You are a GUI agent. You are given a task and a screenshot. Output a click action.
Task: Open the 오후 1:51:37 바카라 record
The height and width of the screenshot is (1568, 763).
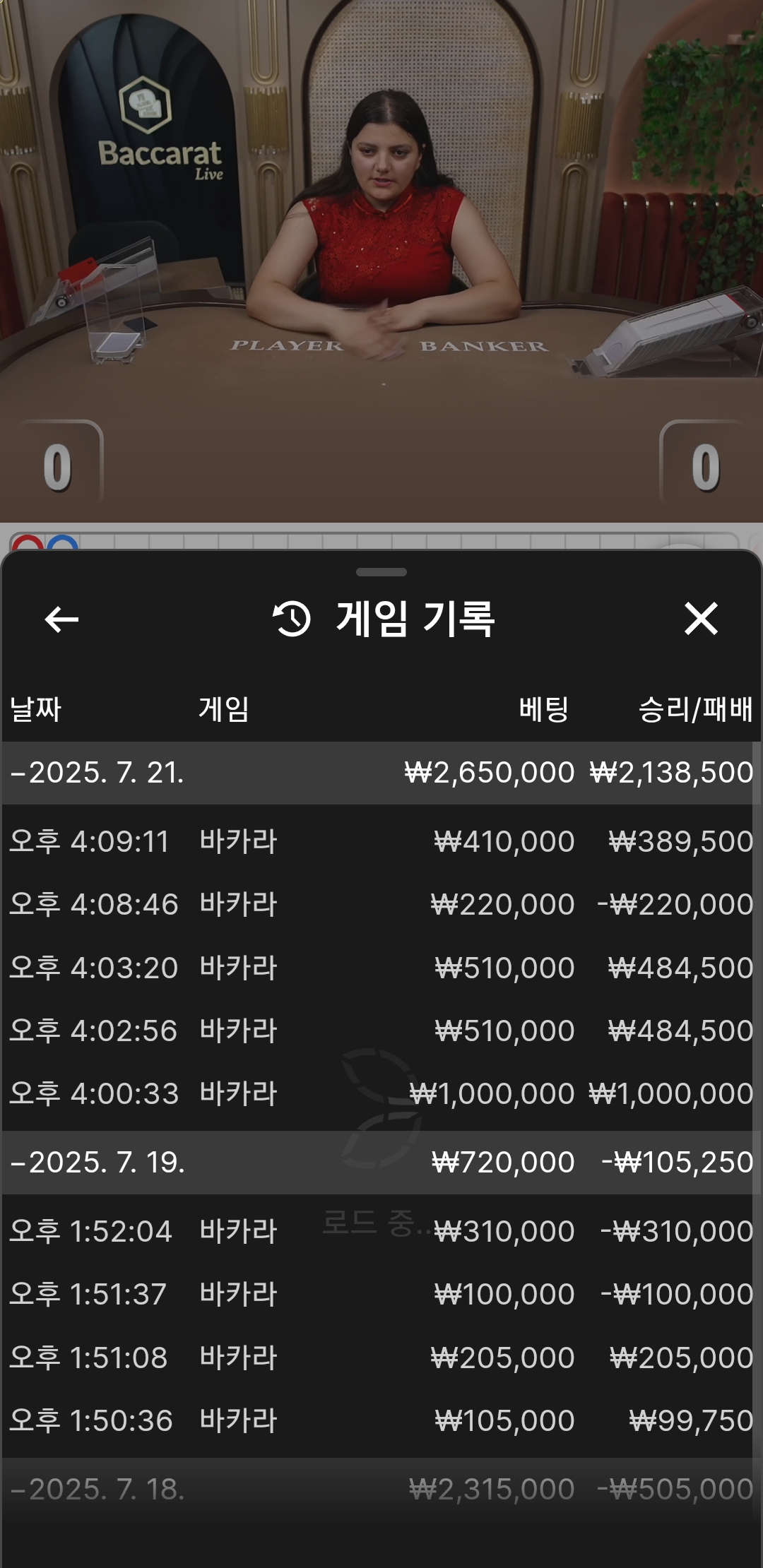pyautogui.click(x=380, y=1294)
